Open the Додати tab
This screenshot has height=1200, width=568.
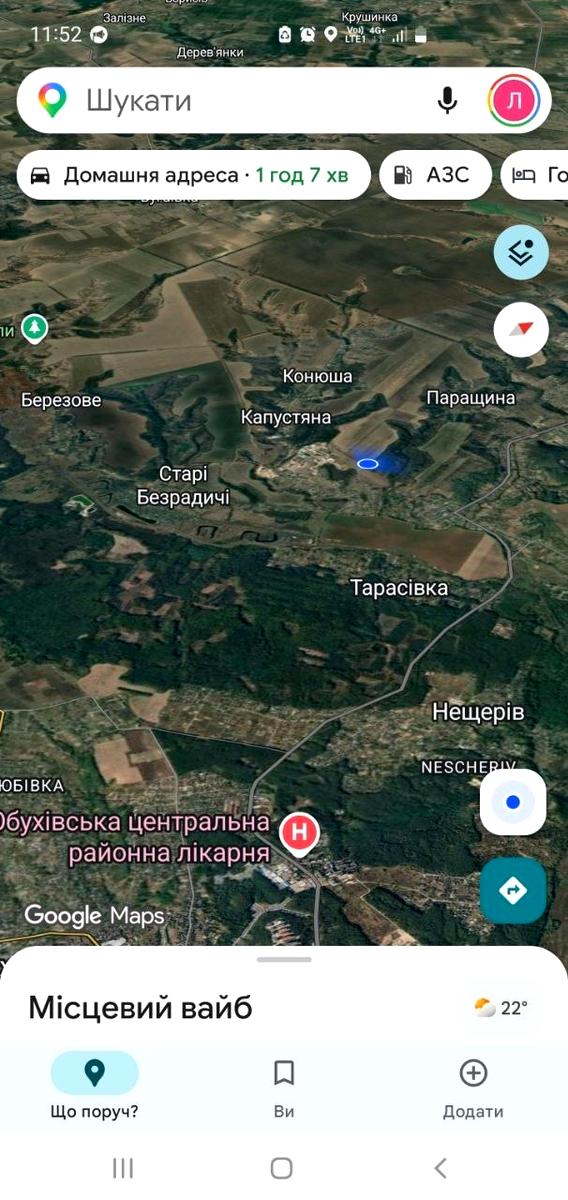[x=473, y=1086]
